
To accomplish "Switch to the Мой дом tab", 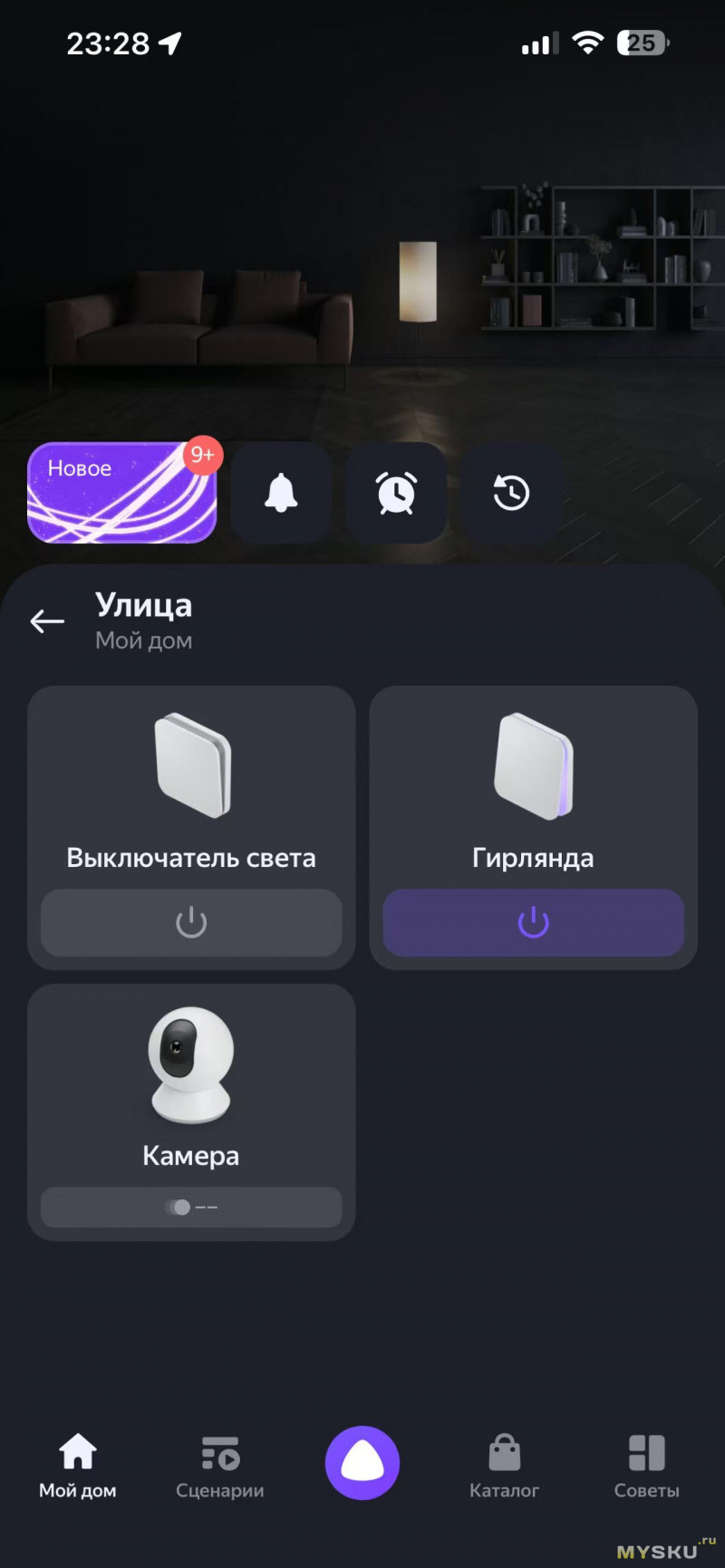I will [78, 1466].
